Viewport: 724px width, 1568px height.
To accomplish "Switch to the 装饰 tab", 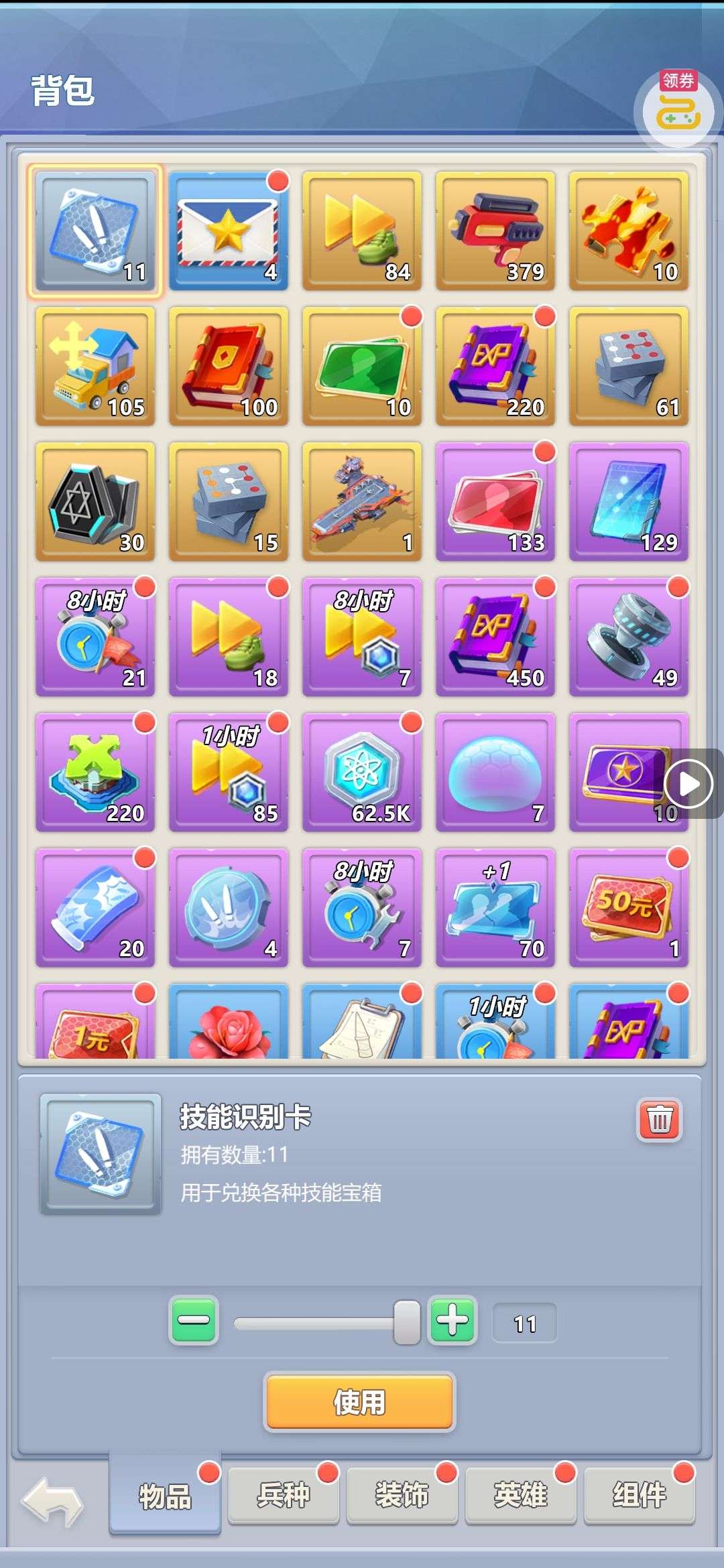I will (402, 1494).
